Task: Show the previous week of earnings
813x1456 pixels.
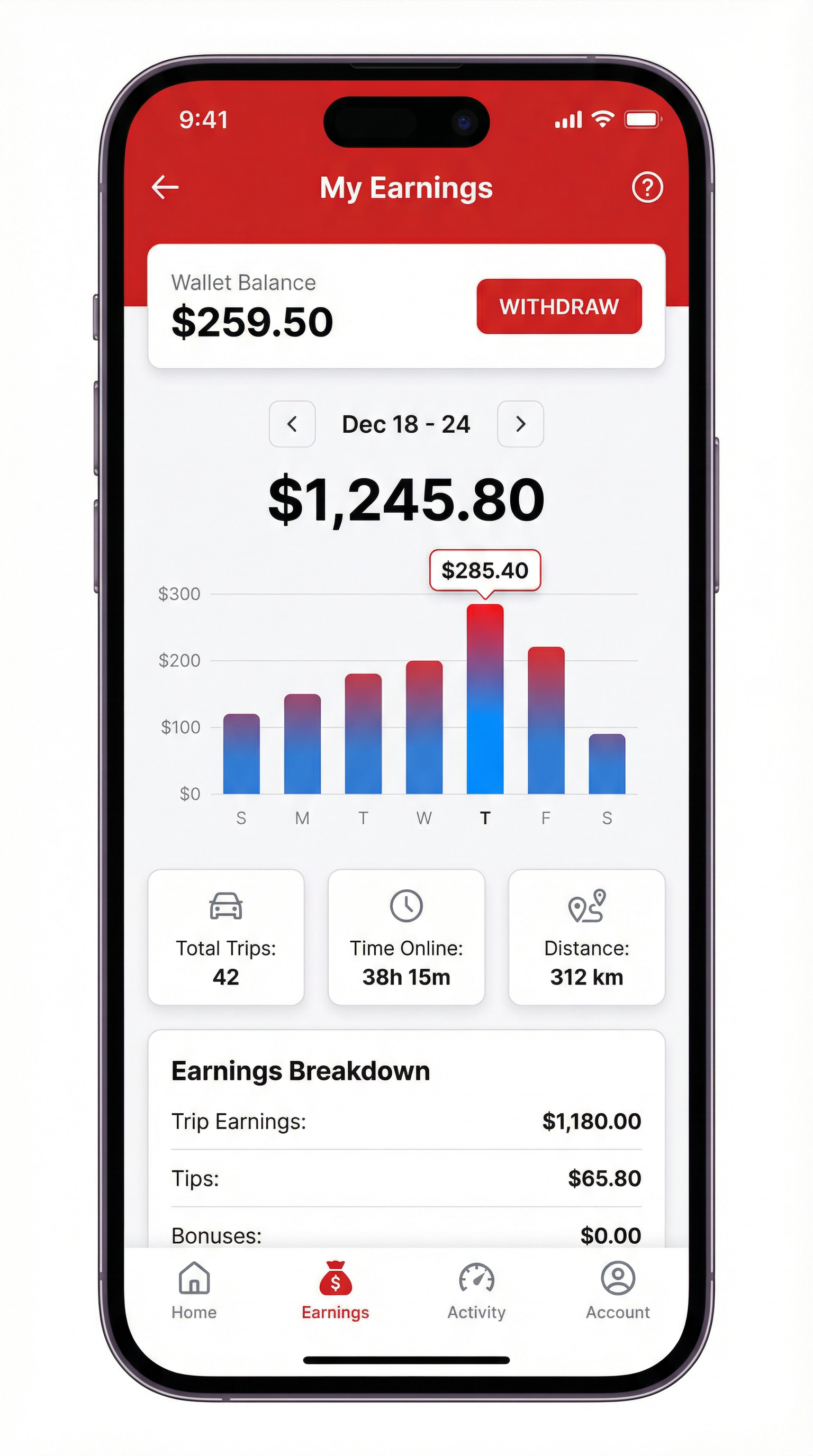Action: 292,424
